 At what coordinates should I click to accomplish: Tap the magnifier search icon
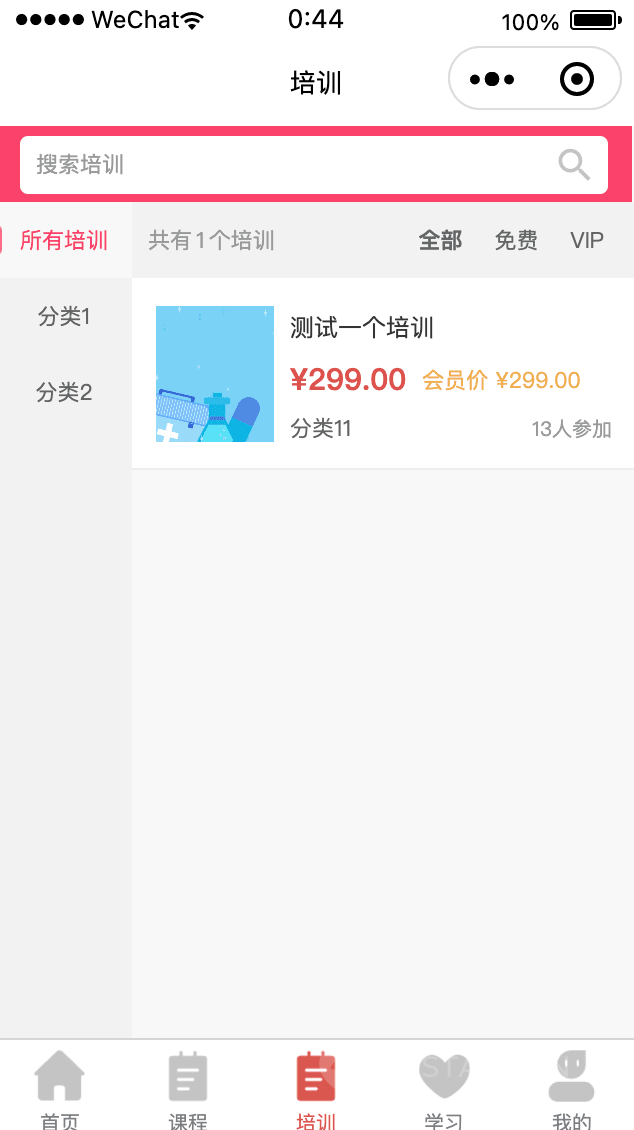(x=573, y=164)
